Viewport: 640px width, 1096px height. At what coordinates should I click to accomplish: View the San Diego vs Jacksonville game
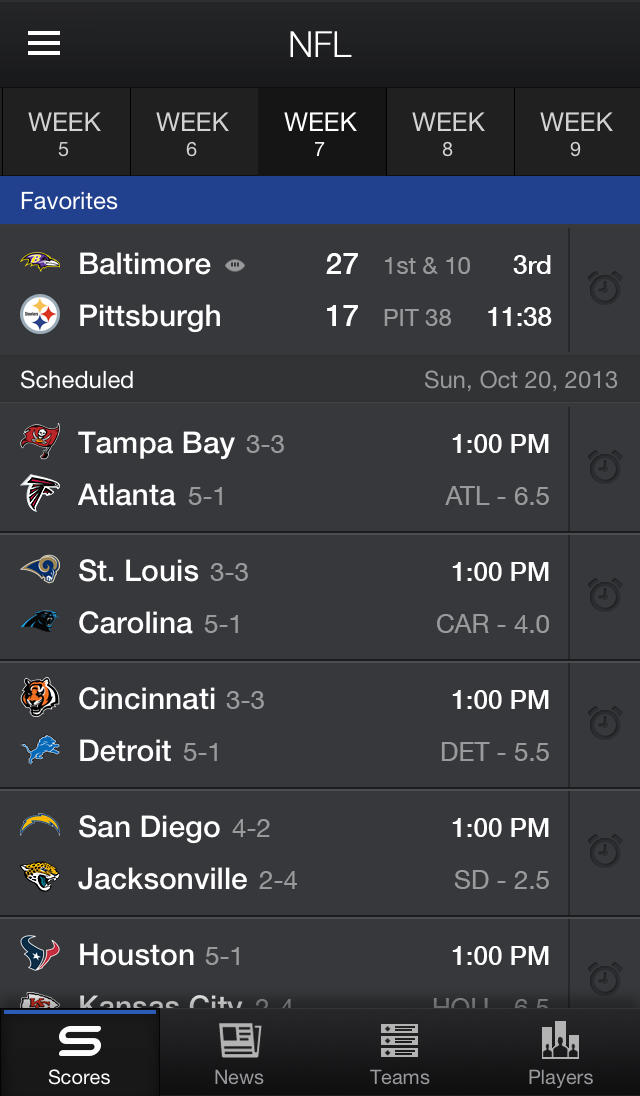(285, 853)
